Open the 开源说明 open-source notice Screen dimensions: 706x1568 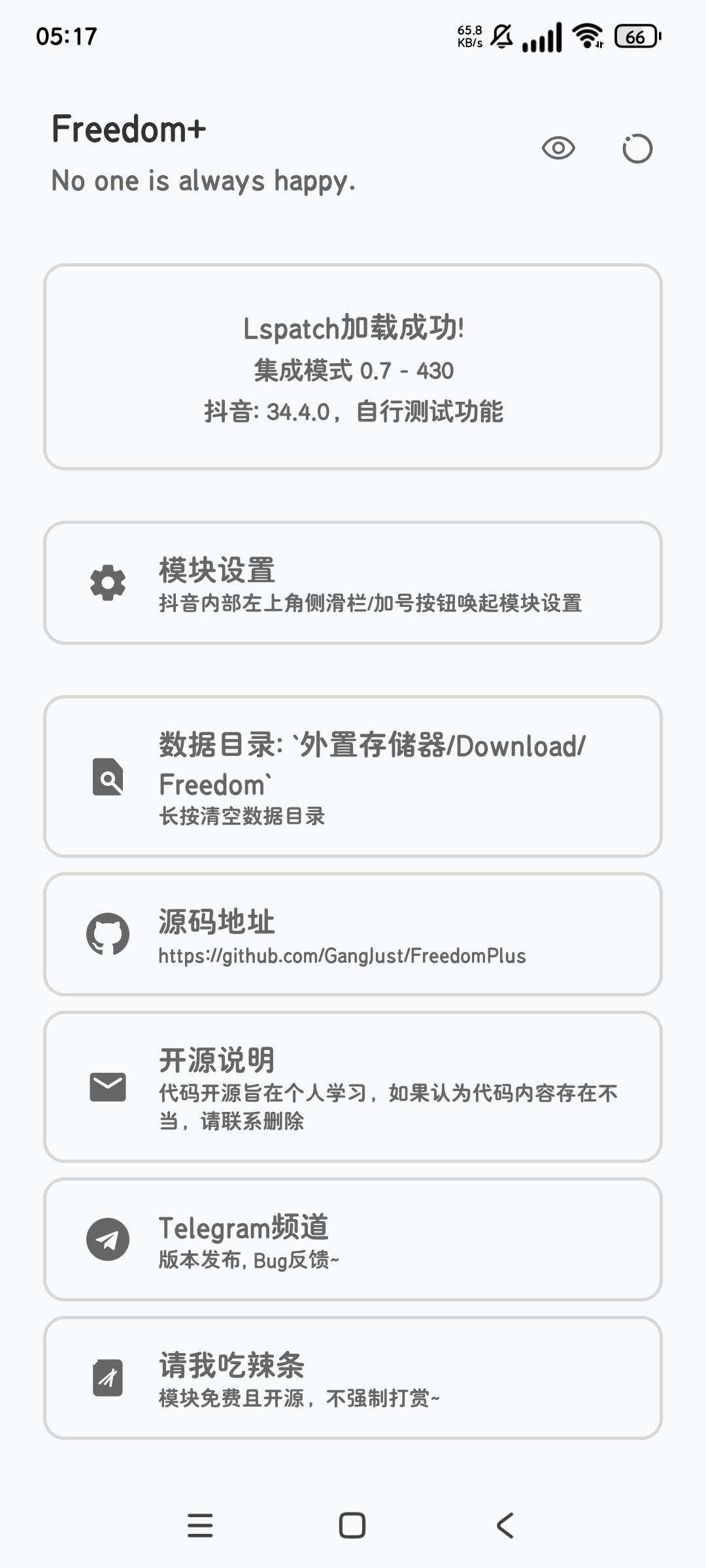coord(353,1087)
